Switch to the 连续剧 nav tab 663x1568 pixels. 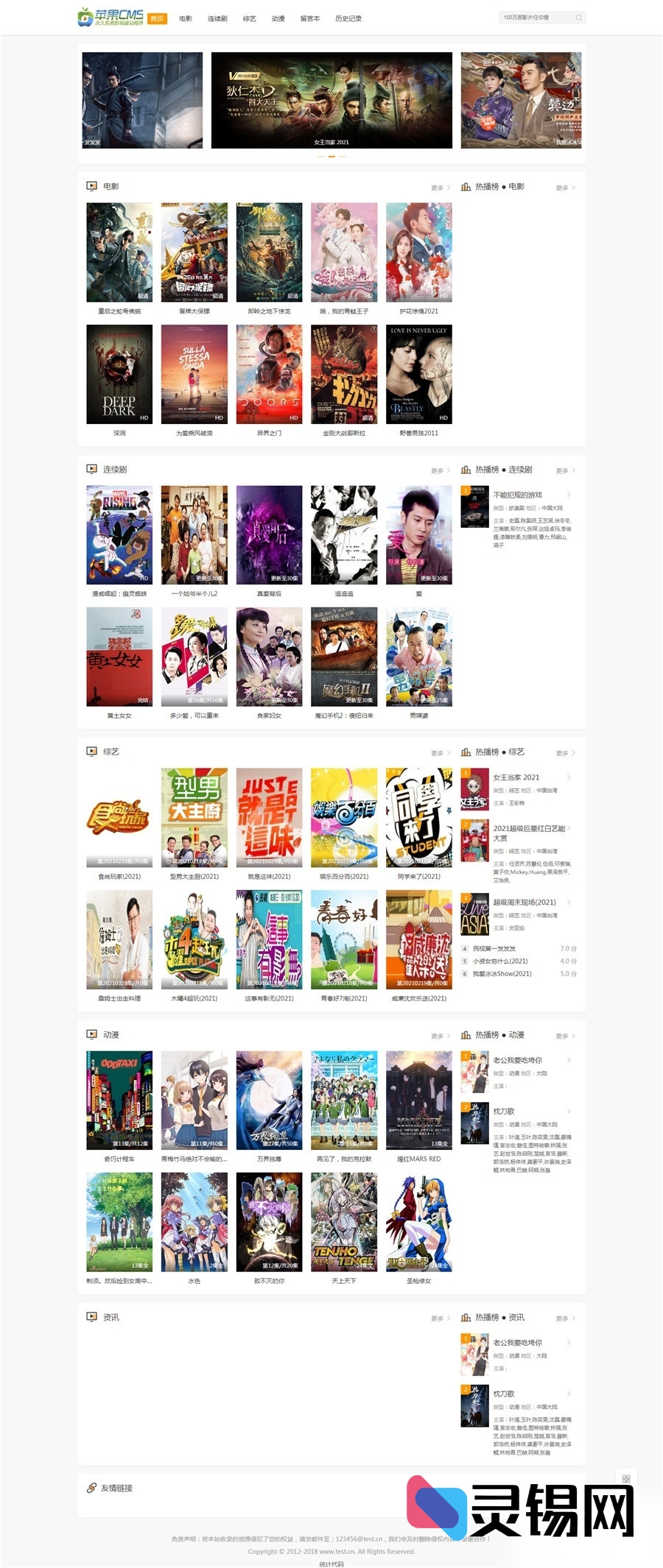click(x=217, y=18)
